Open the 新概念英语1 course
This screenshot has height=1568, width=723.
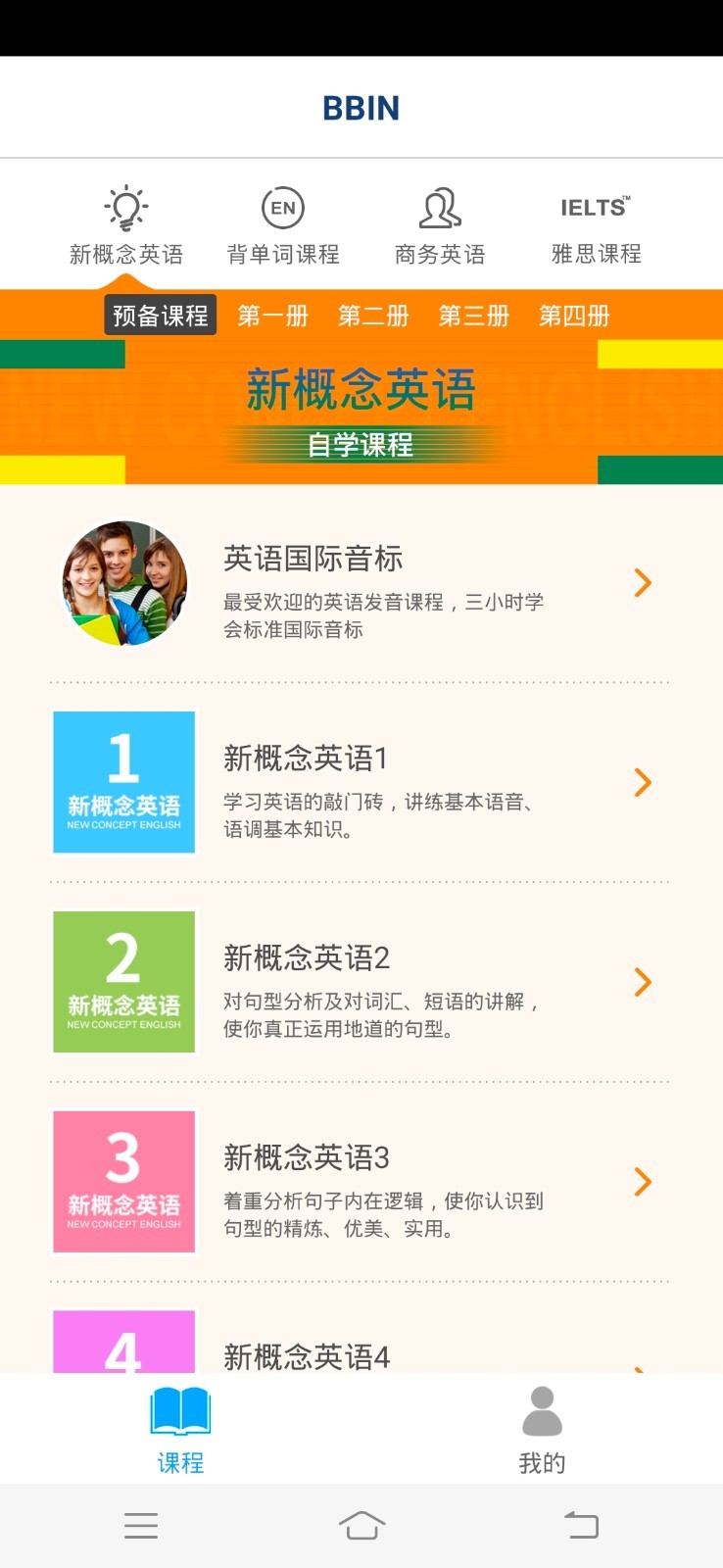[x=361, y=783]
